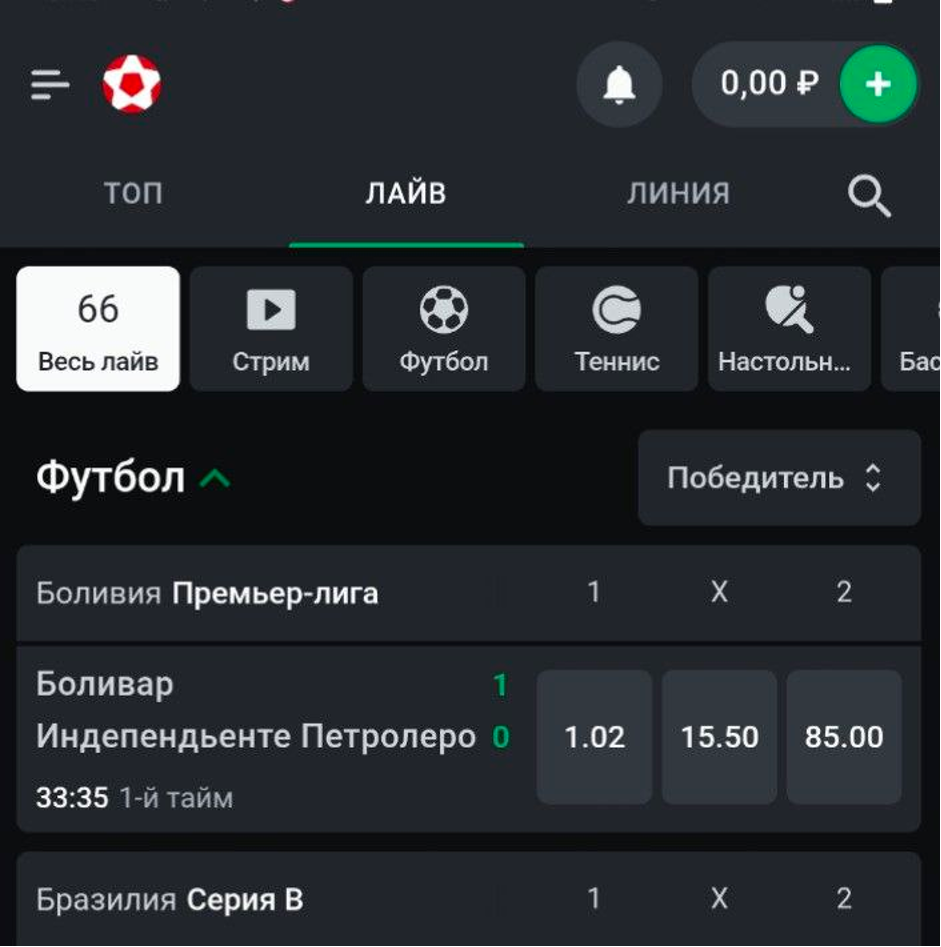Screen dimensions: 941x947
Task: Pick the draw odds 15.50
Action: (719, 737)
